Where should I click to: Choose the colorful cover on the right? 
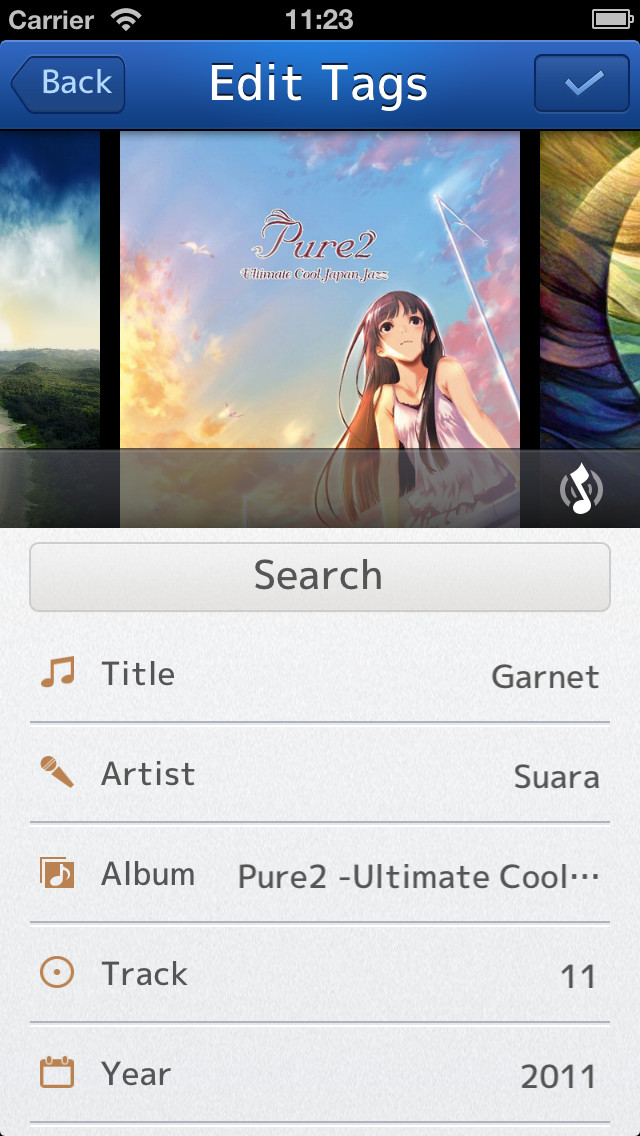[x=590, y=329]
